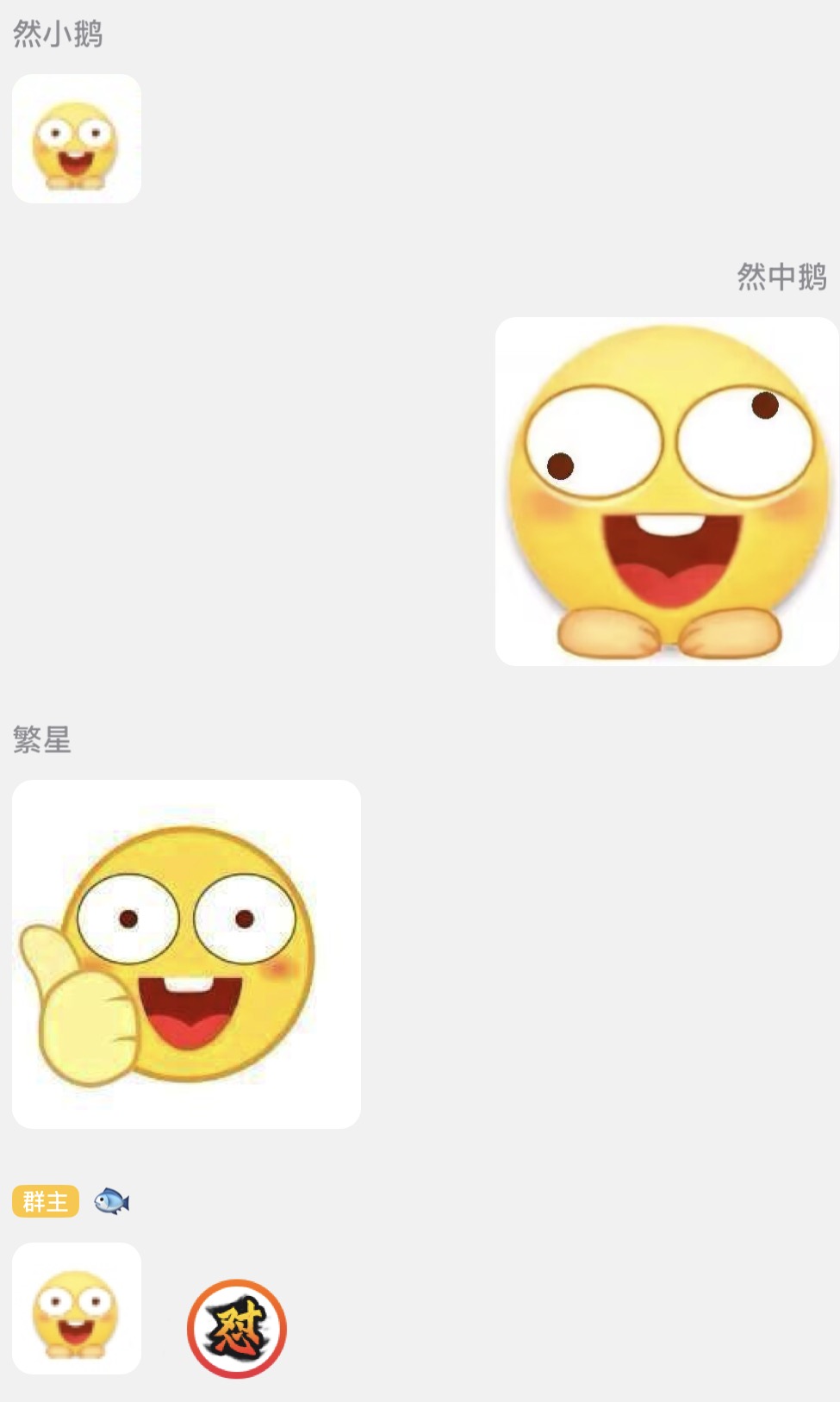Open the sticker sent by the 群主
This screenshot has height=1402, width=840.
point(77,1308)
